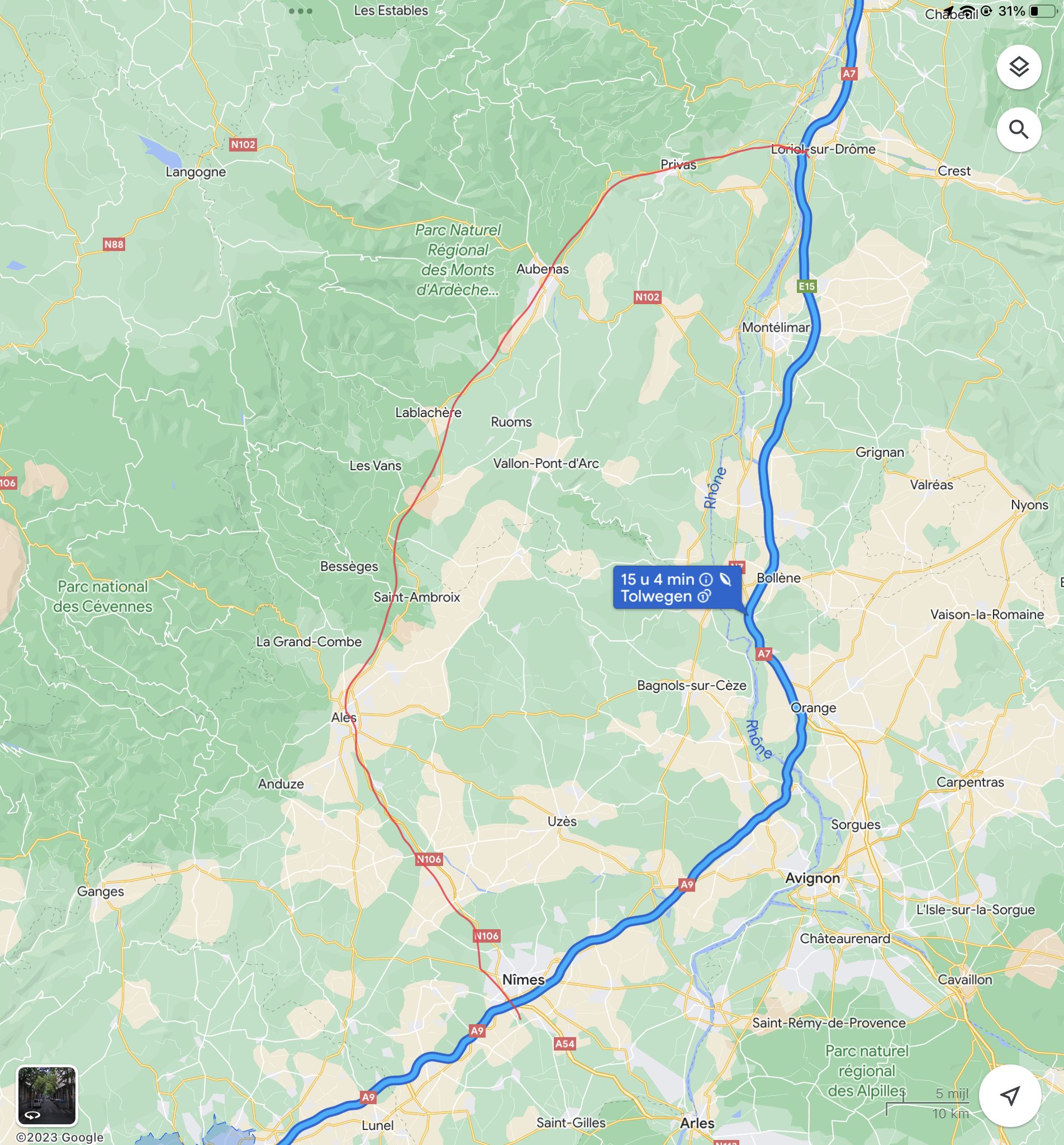The height and width of the screenshot is (1145, 1064).
Task: Open the Street View thumbnail
Action: 46,1095
